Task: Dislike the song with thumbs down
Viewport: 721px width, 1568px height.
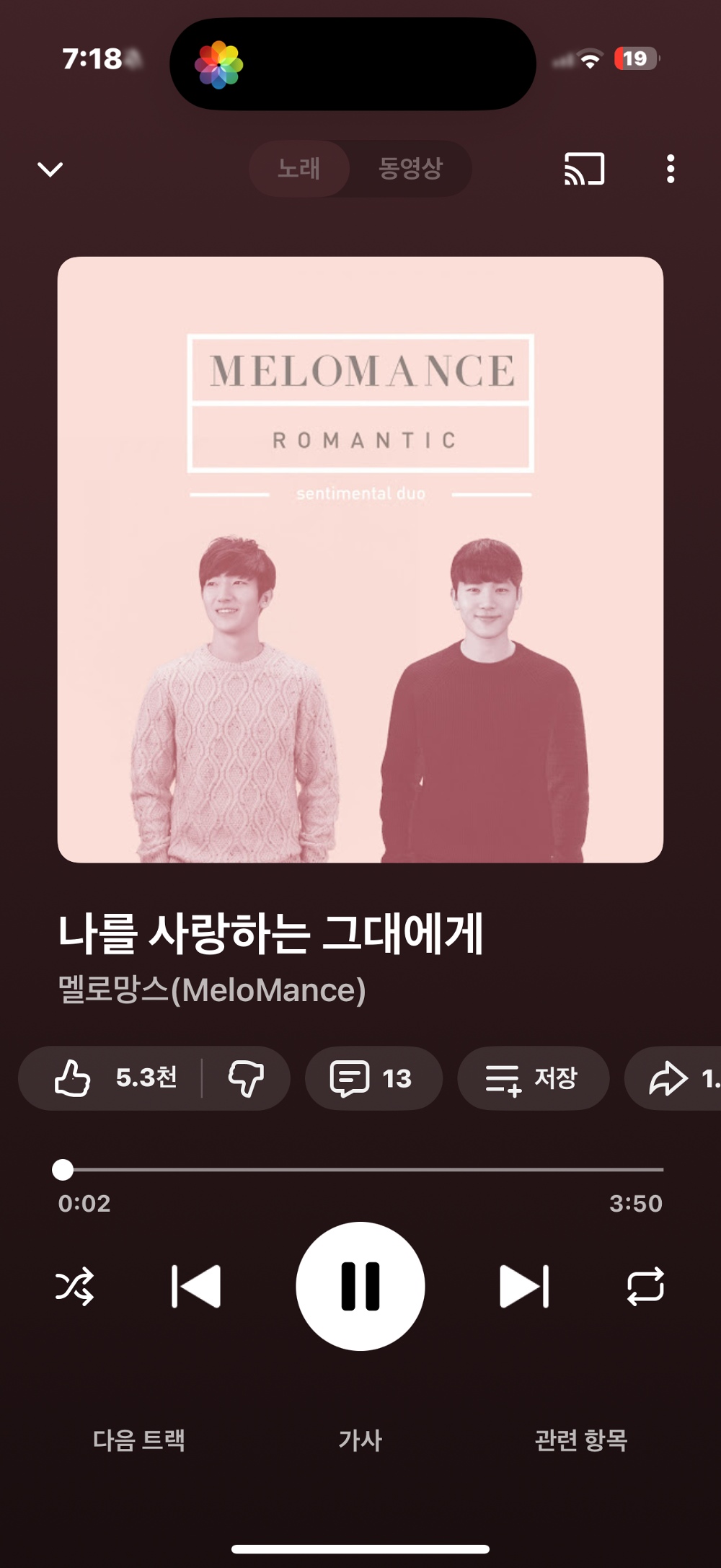Action: click(x=245, y=1078)
